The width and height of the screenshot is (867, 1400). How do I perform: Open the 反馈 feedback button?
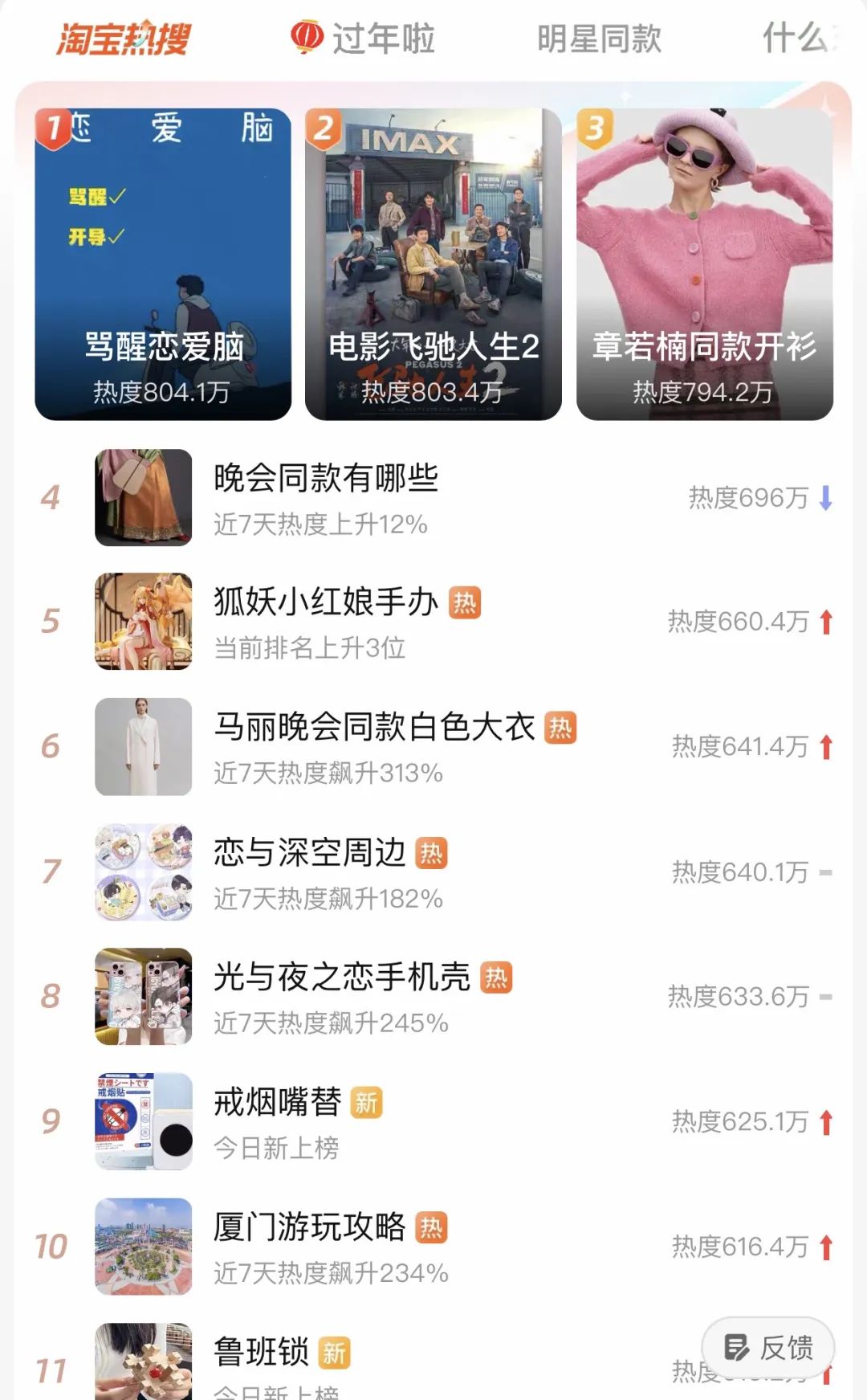click(x=768, y=1348)
